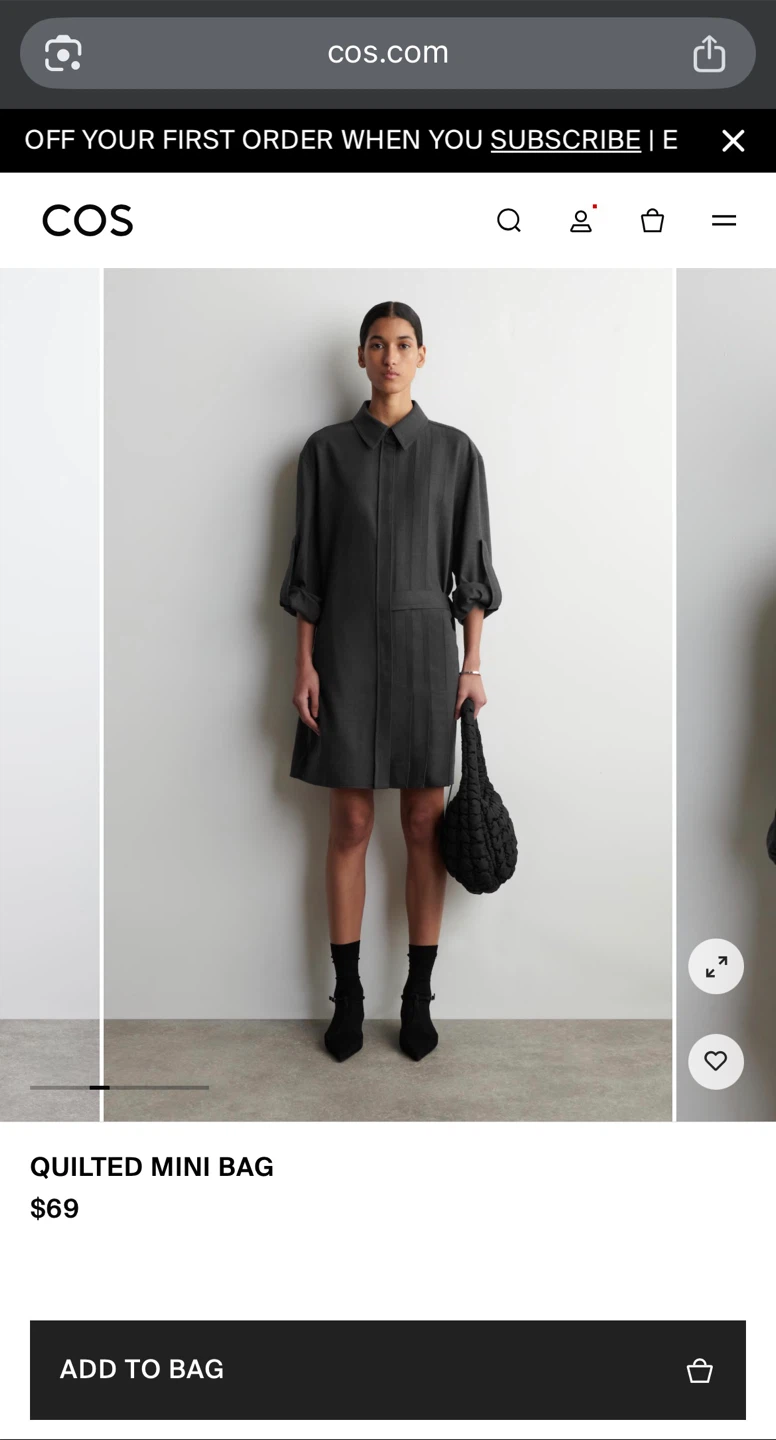Open the account profile icon

click(x=581, y=220)
